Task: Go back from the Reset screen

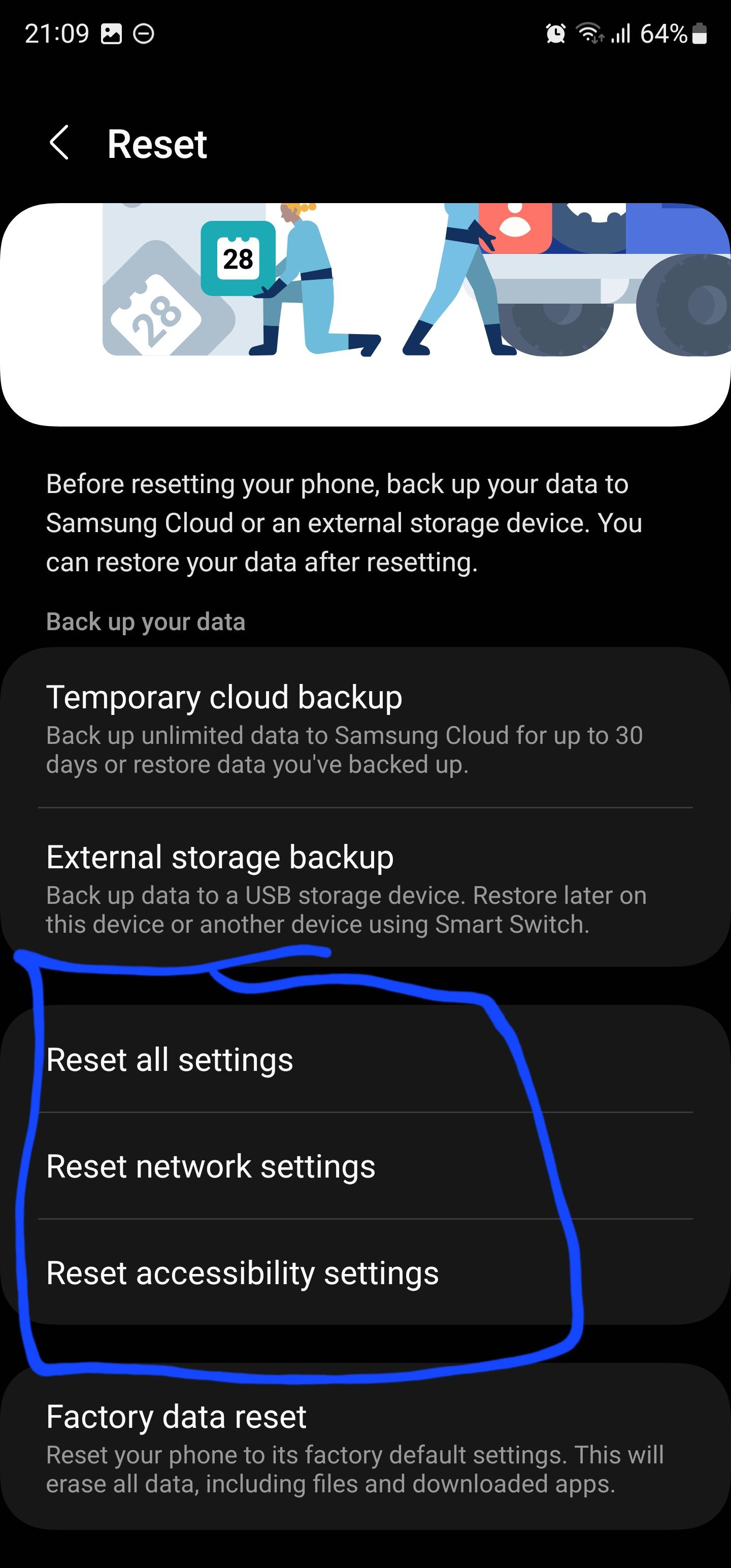Action: tap(59, 144)
